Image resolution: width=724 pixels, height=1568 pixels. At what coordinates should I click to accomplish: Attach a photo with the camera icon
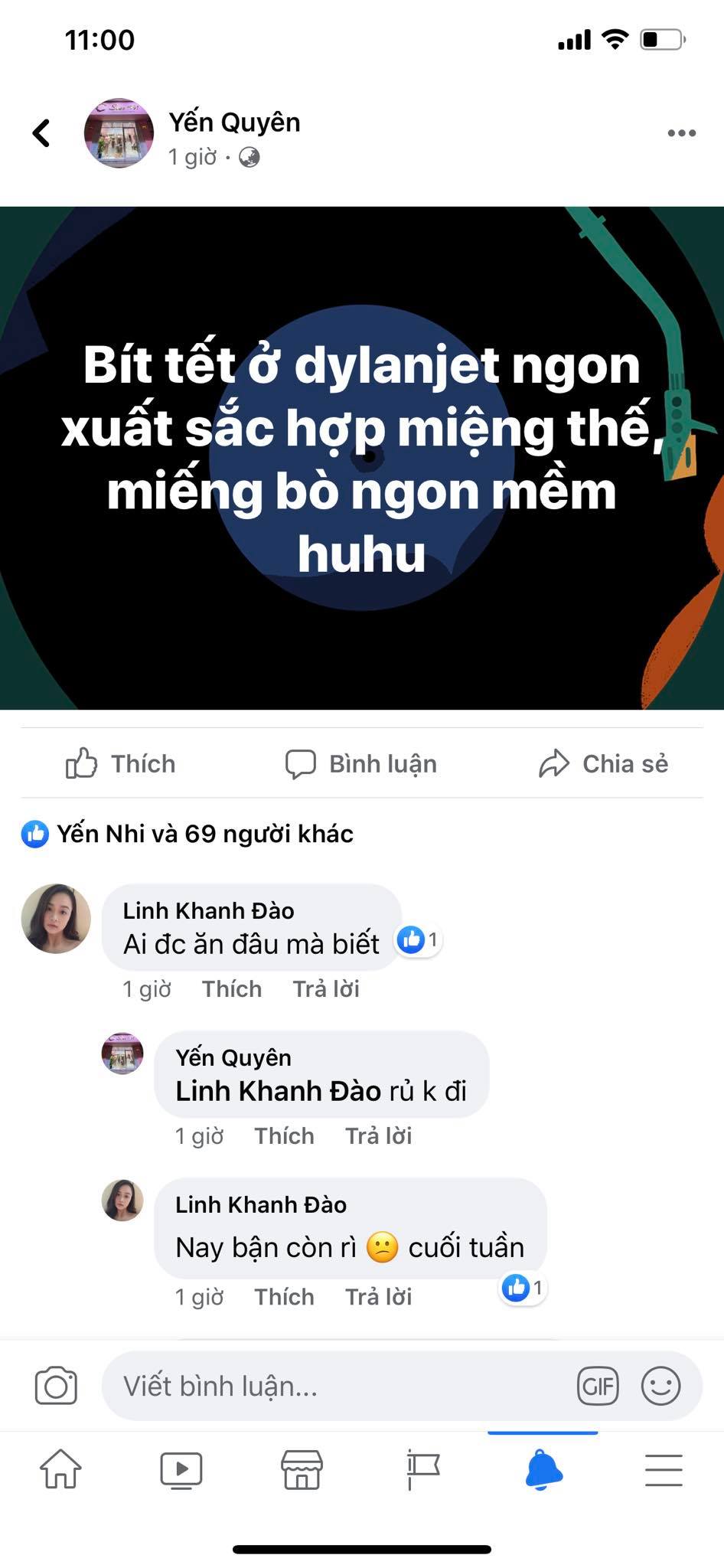coord(56,1387)
